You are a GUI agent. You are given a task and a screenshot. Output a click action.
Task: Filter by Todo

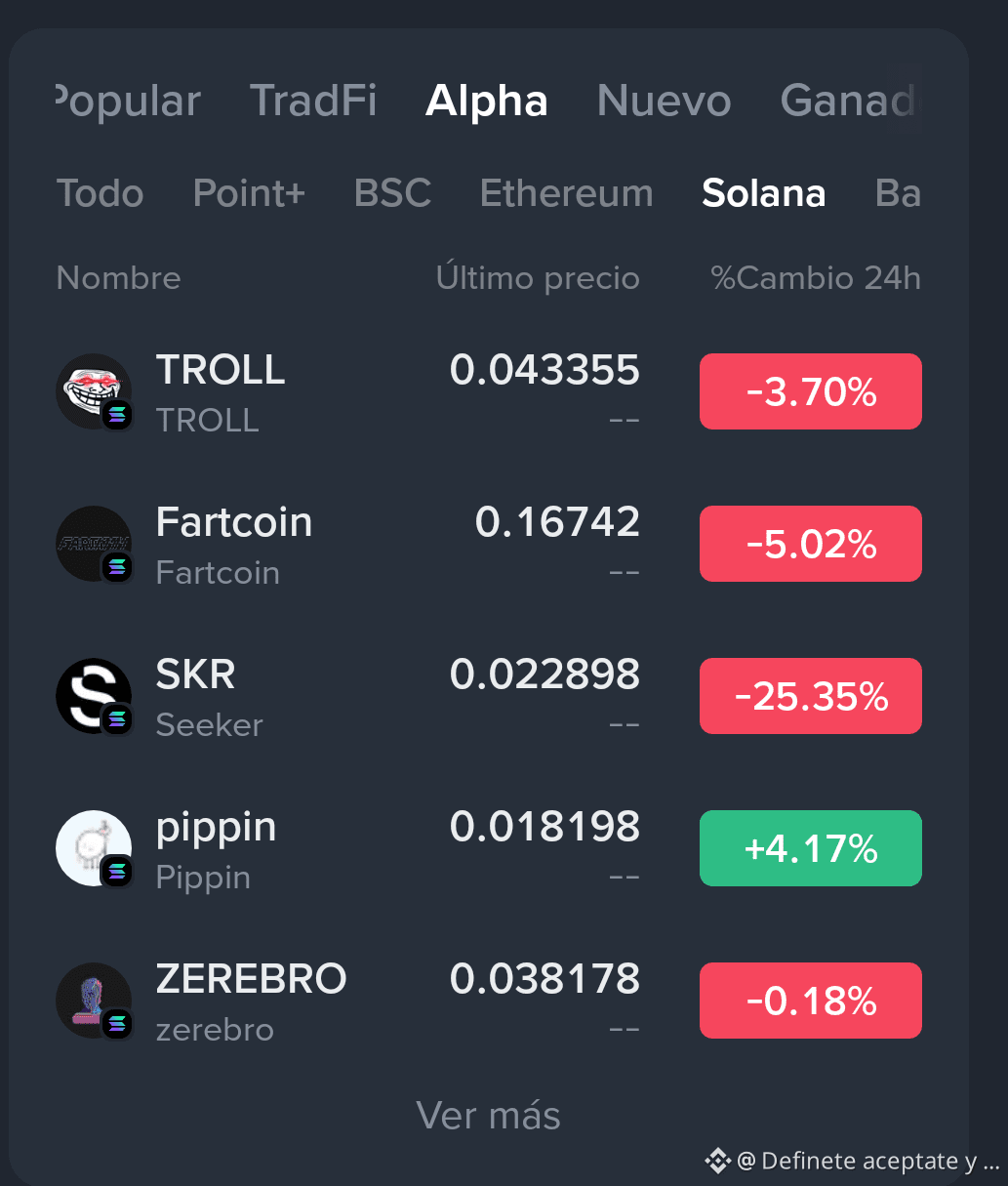pos(101,193)
